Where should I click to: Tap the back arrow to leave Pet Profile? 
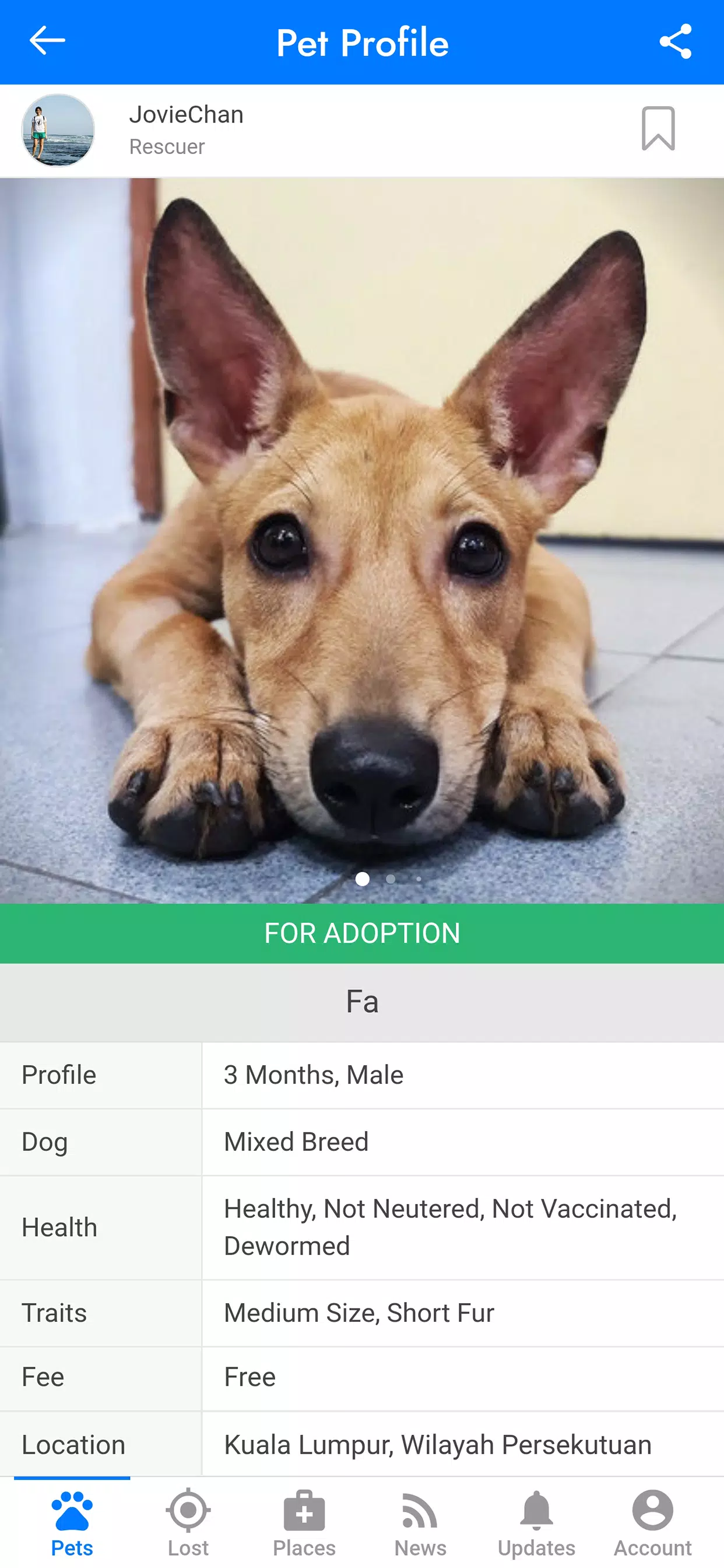pos(46,40)
